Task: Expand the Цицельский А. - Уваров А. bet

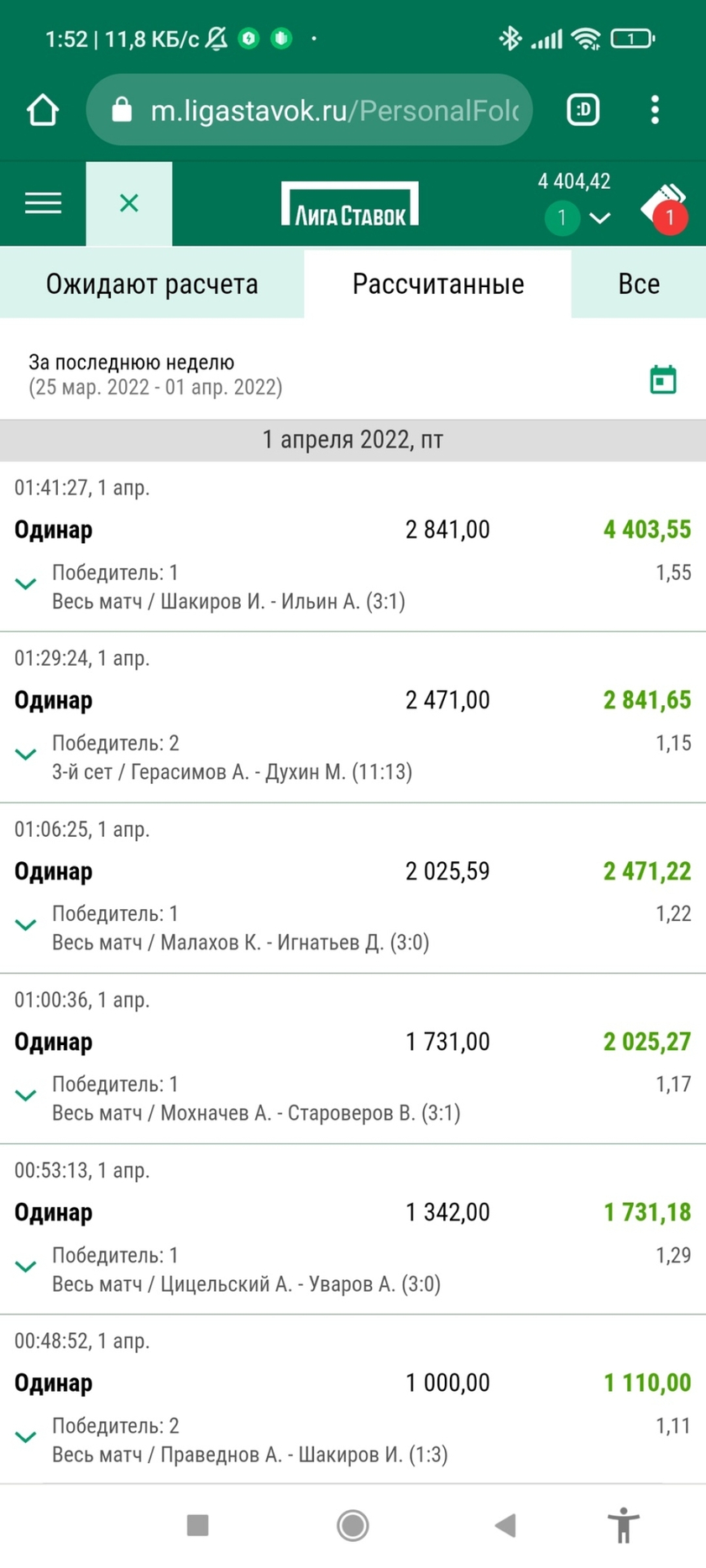Action: pyautogui.click(x=26, y=1267)
